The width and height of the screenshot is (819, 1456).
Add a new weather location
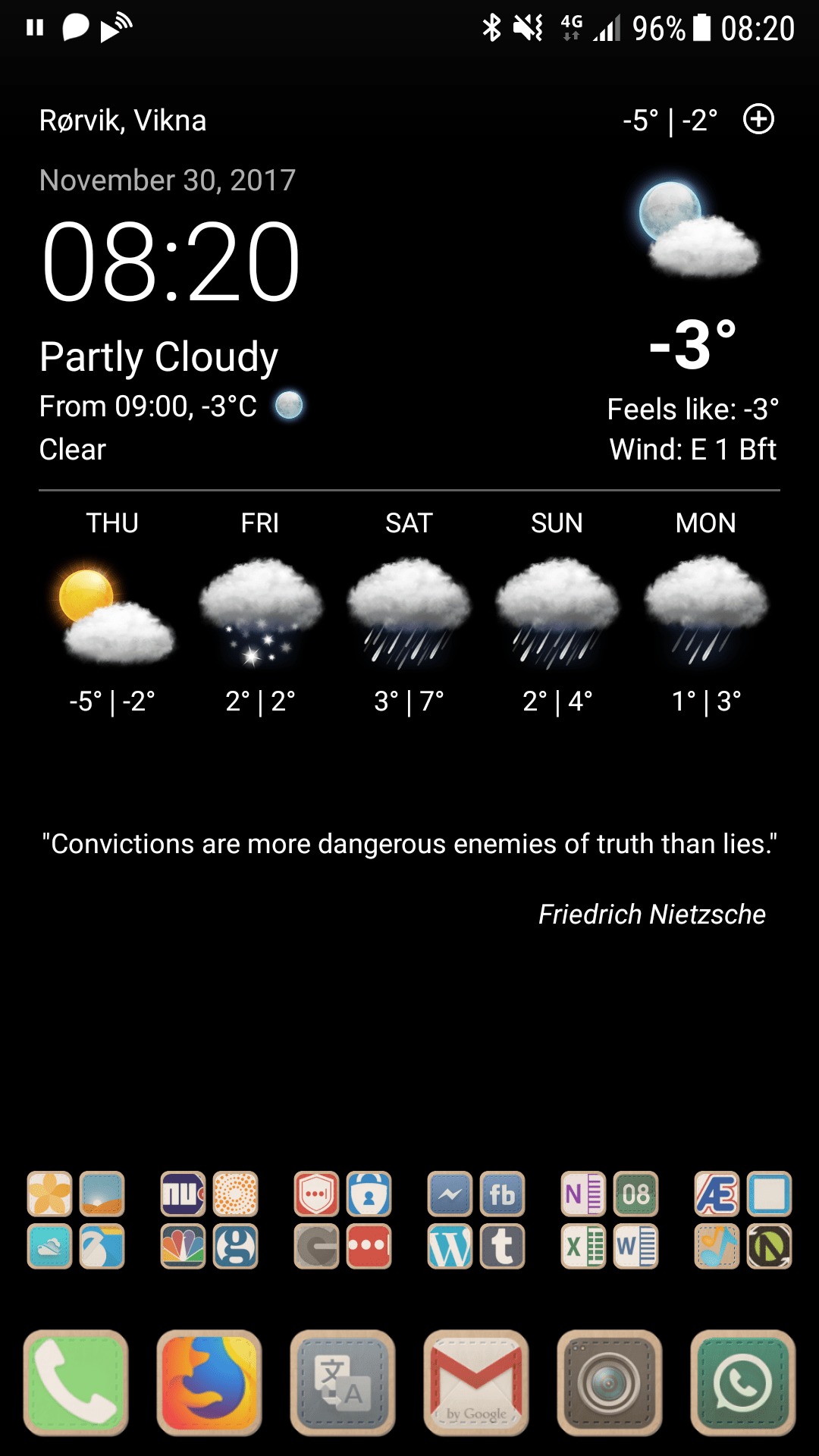click(758, 119)
